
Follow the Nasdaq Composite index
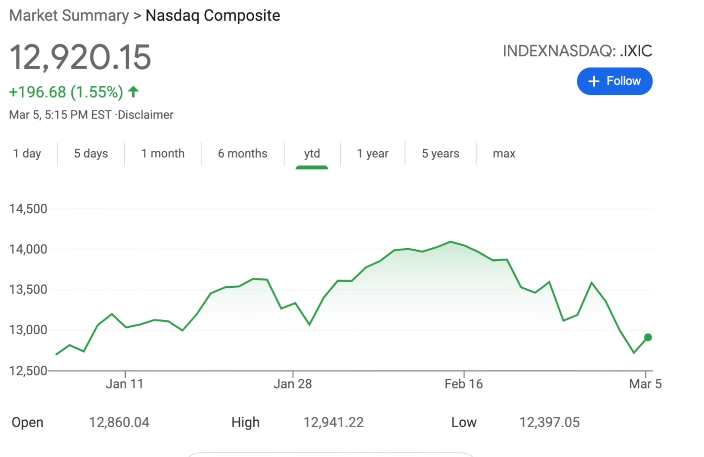(614, 81)
